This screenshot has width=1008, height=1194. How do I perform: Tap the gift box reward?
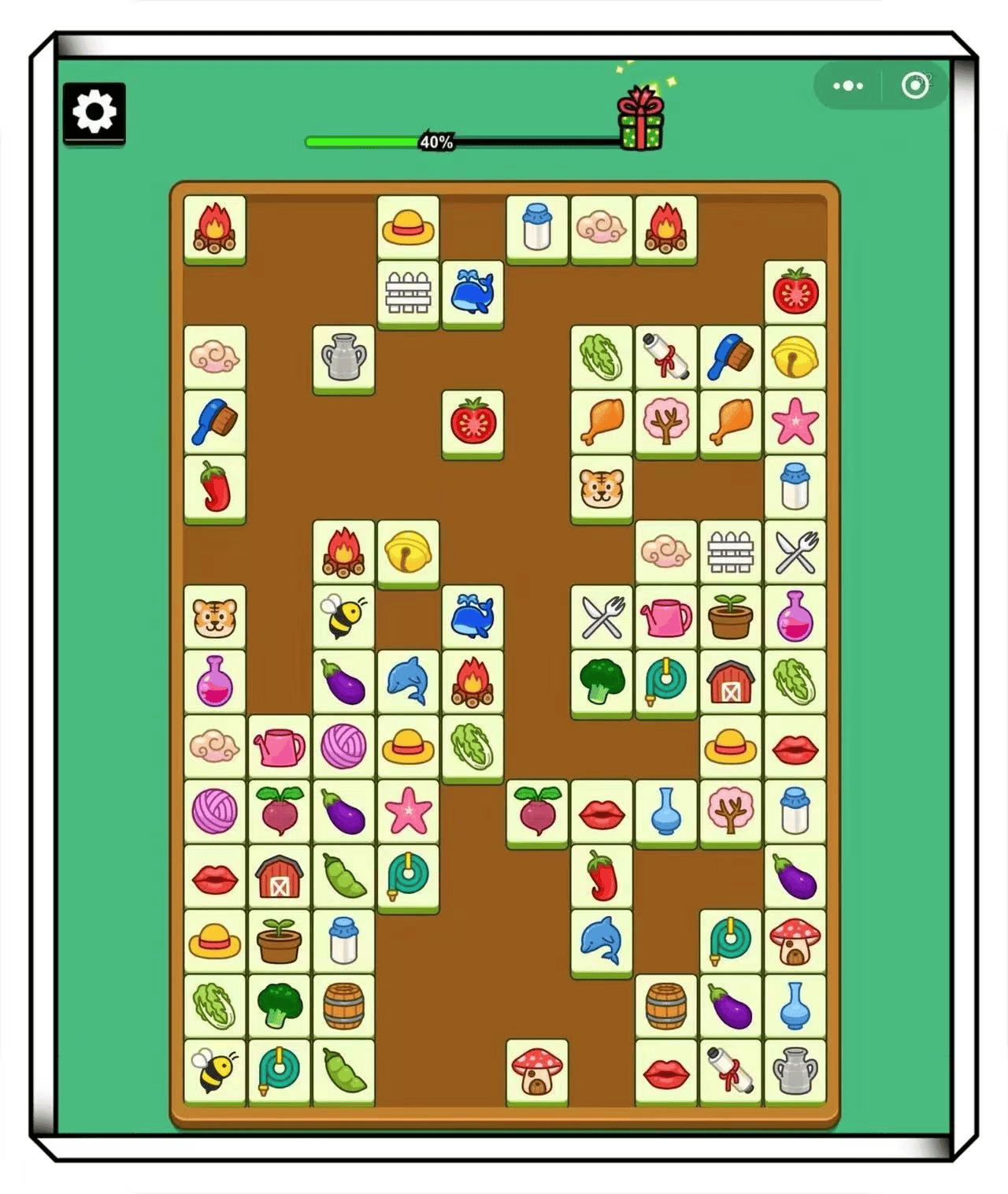pyautogui.click(x=640, y=120)
